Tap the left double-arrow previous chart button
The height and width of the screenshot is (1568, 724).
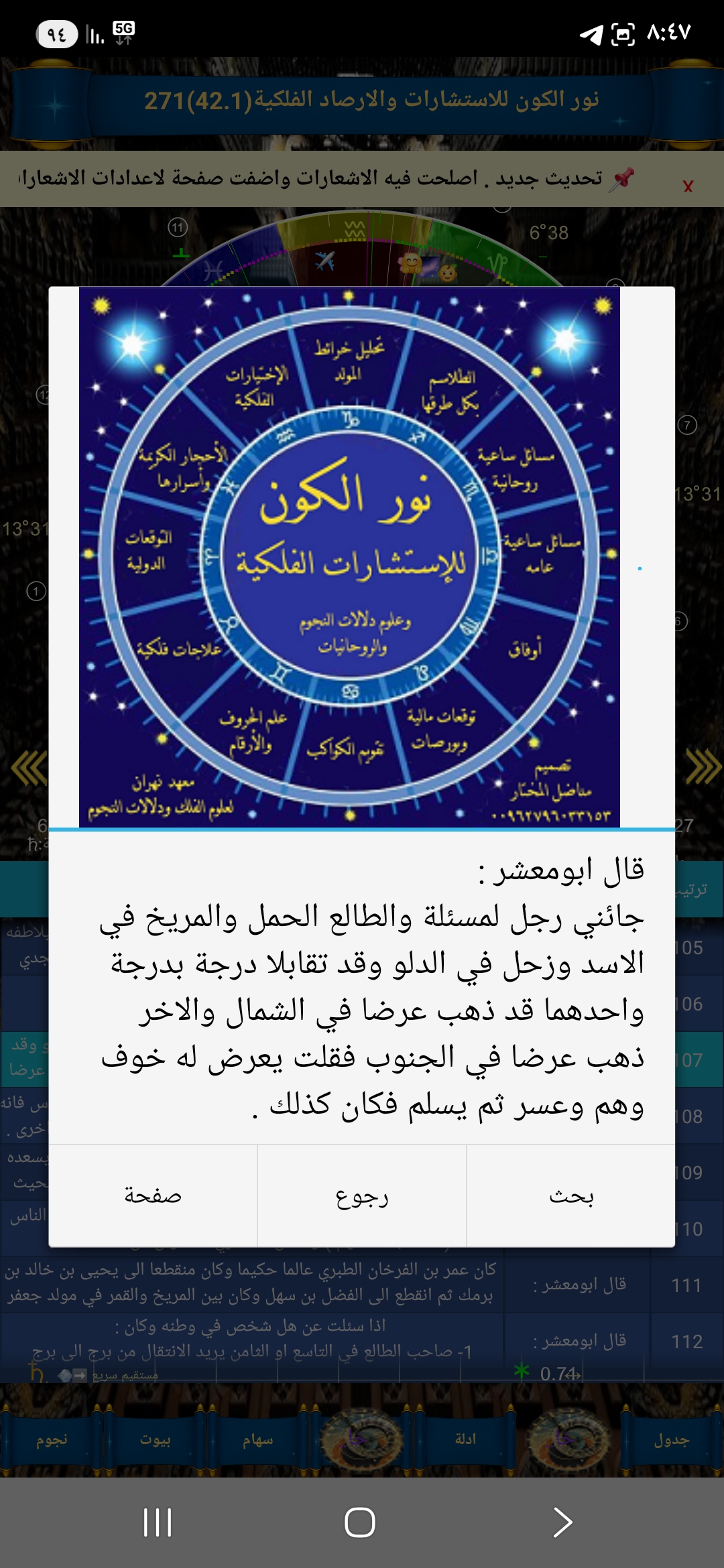[x=28, y=768]
